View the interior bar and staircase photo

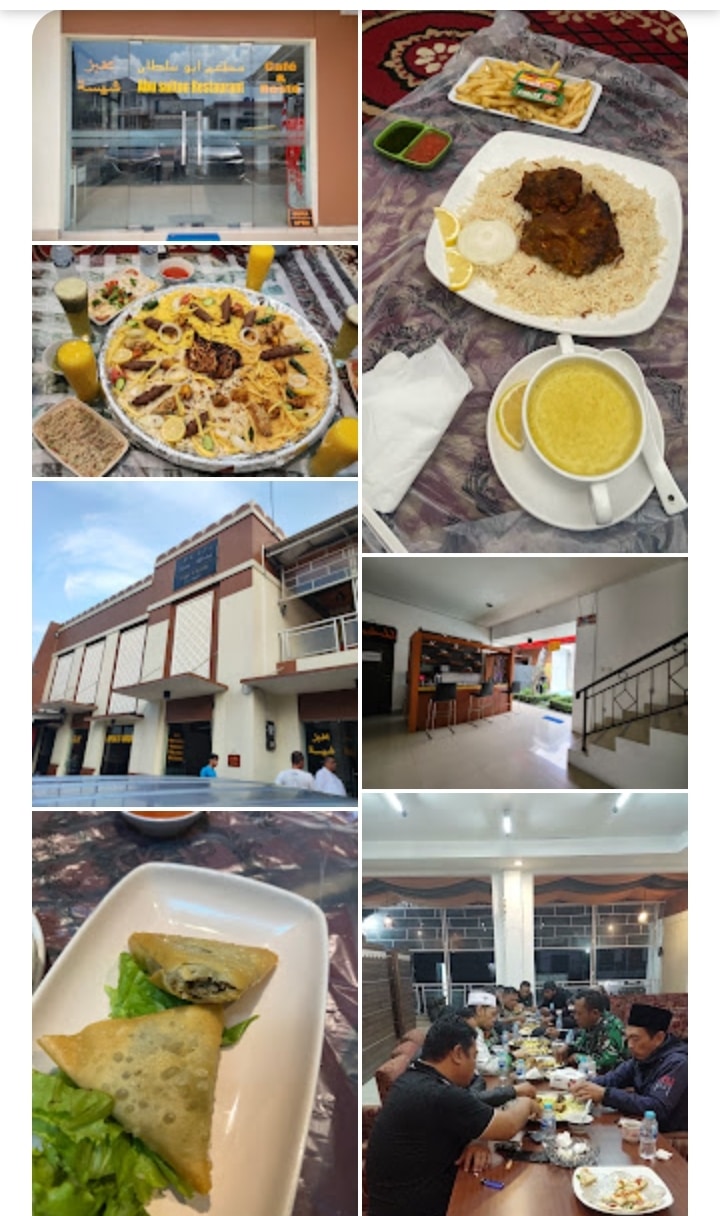click(524, 672)
